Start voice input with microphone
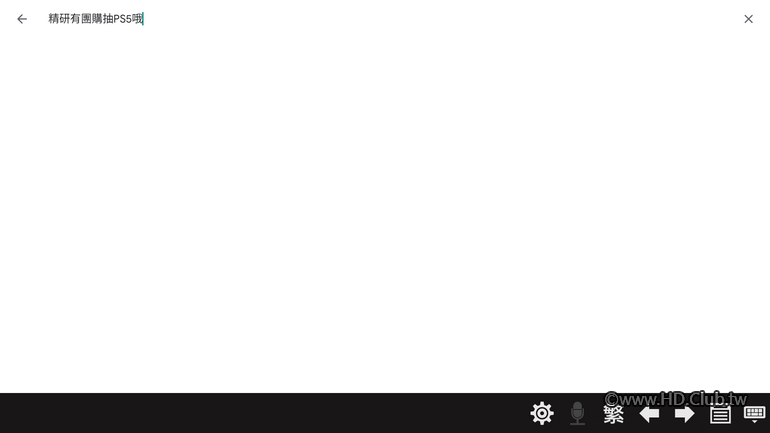This screenshot has width=770, height=433. tap(577, 413)
